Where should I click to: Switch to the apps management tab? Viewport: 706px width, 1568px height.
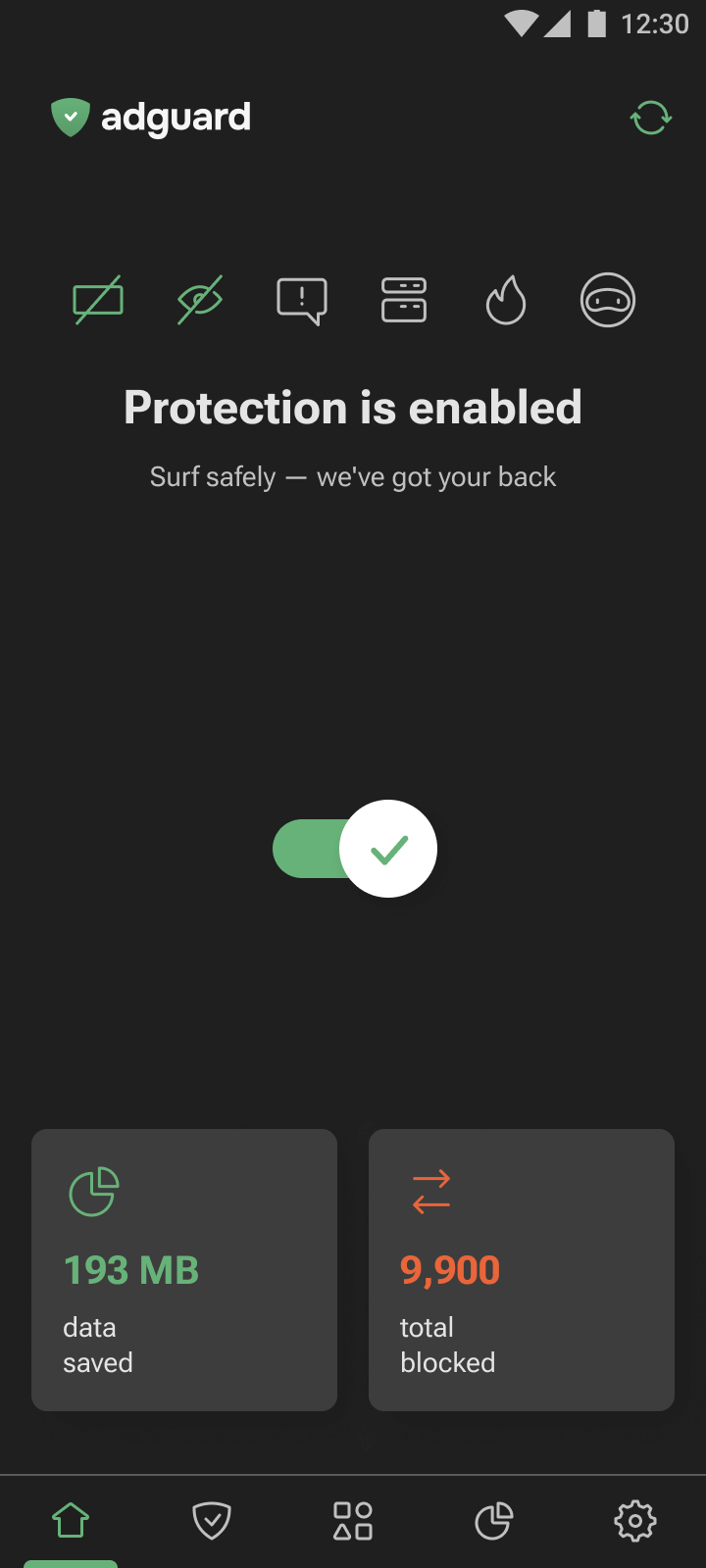[353, 1521]
